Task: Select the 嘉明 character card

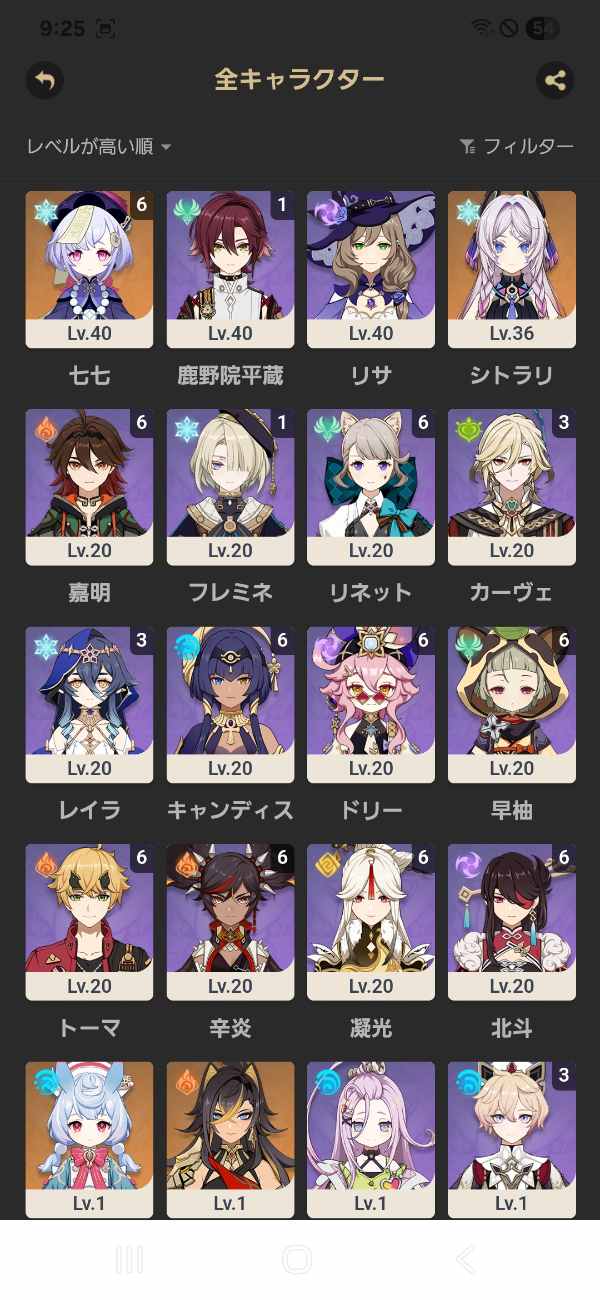Action: 89,487
